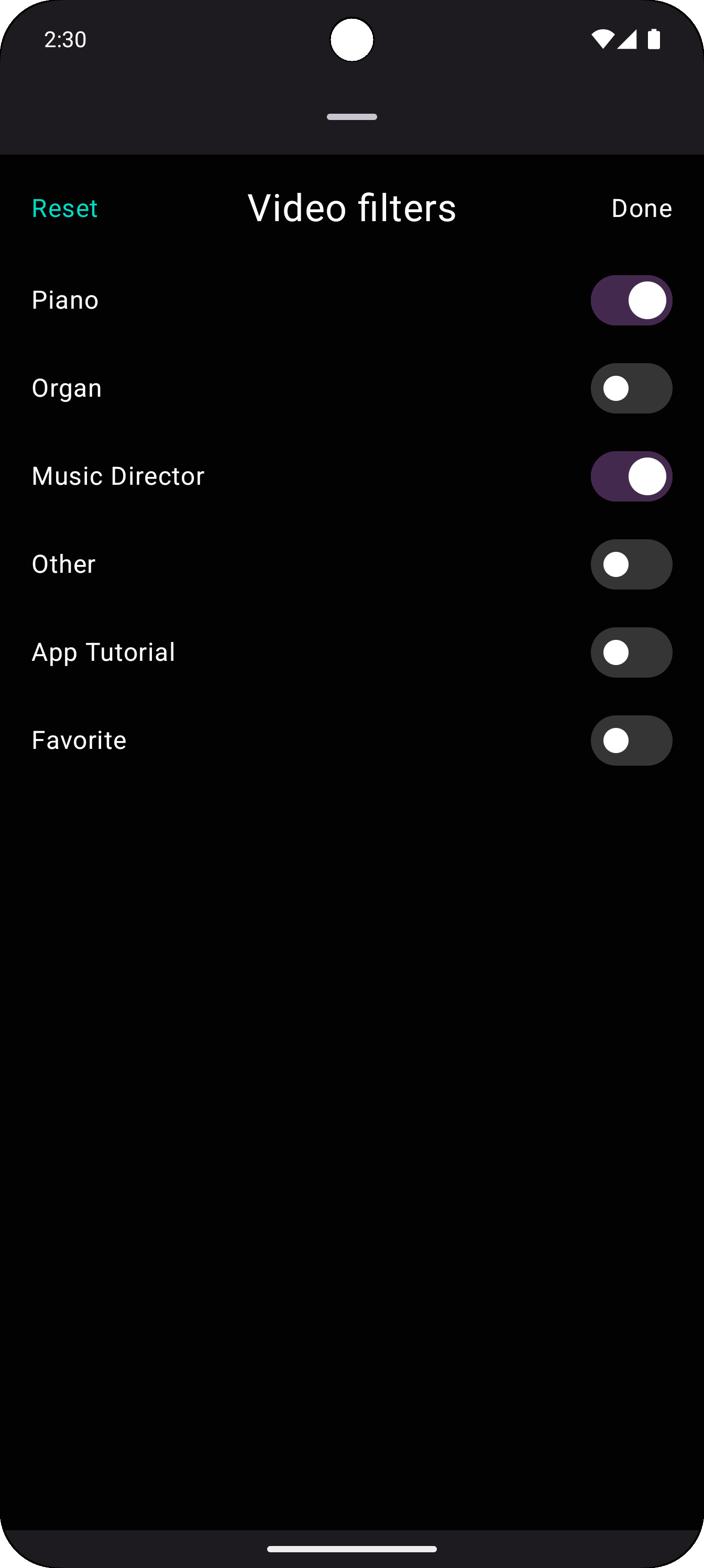This screenshot has width=704, height=1568.
Task: Enable the Organ filter
Action: click(x=631, y=388)
